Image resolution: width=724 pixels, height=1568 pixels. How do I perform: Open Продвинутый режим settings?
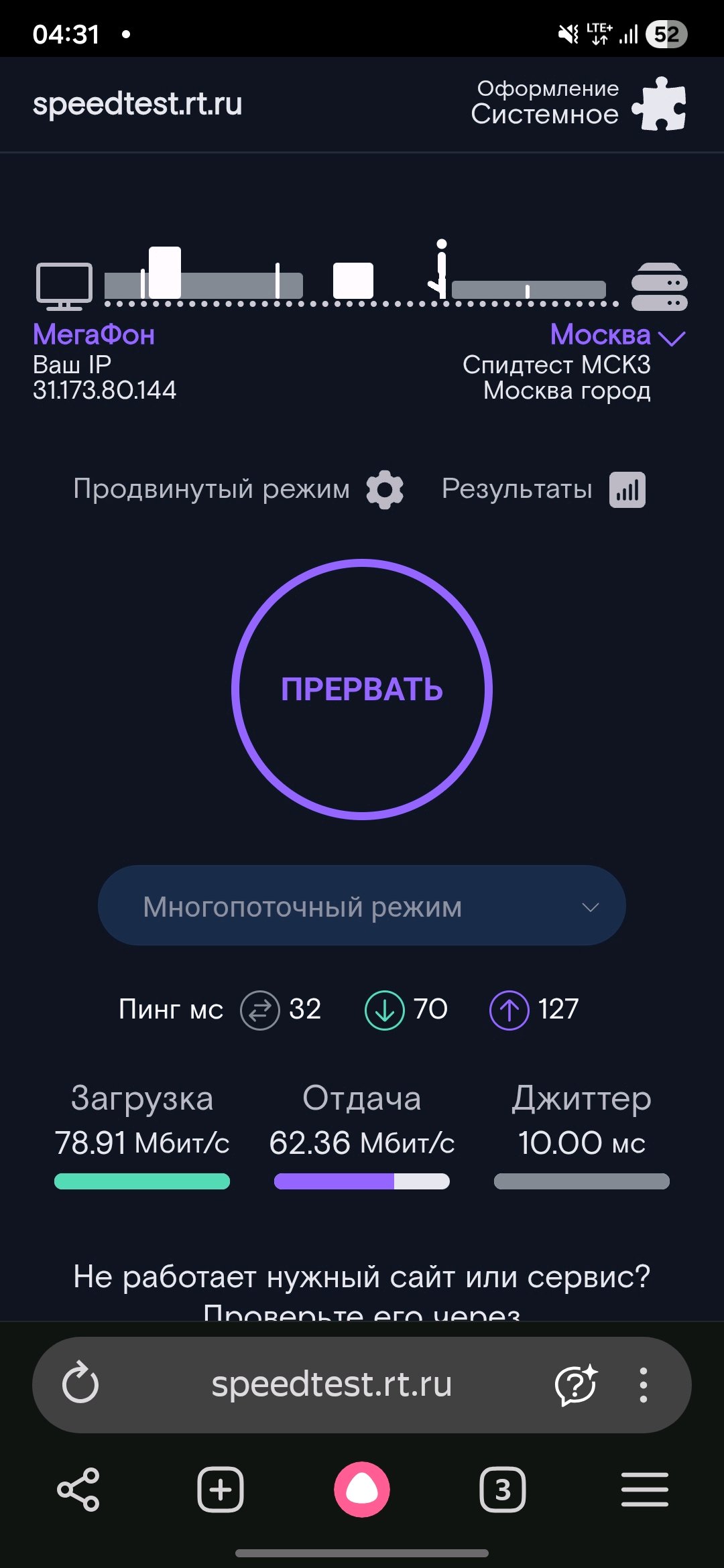point(238,489)
